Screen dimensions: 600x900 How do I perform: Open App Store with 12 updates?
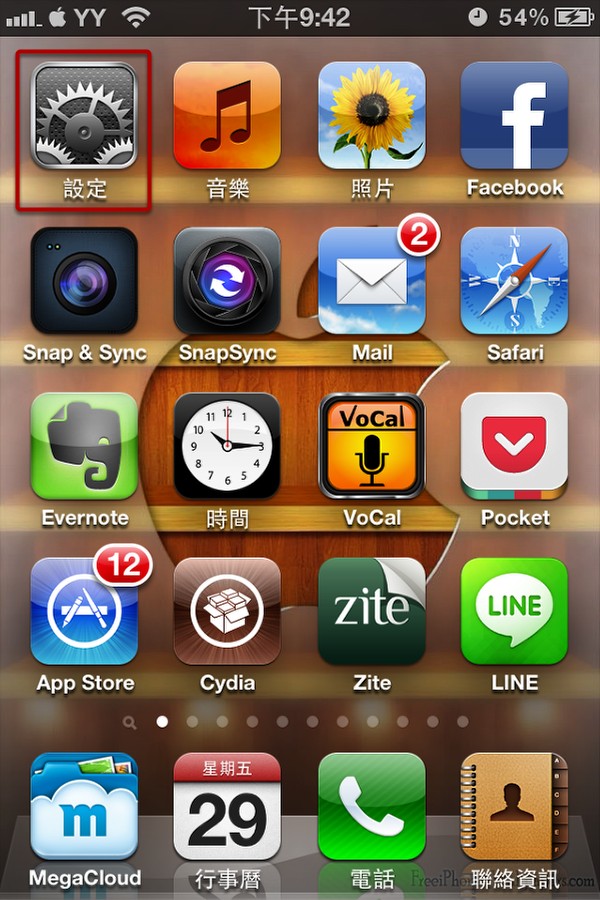(x=84, y=611)
